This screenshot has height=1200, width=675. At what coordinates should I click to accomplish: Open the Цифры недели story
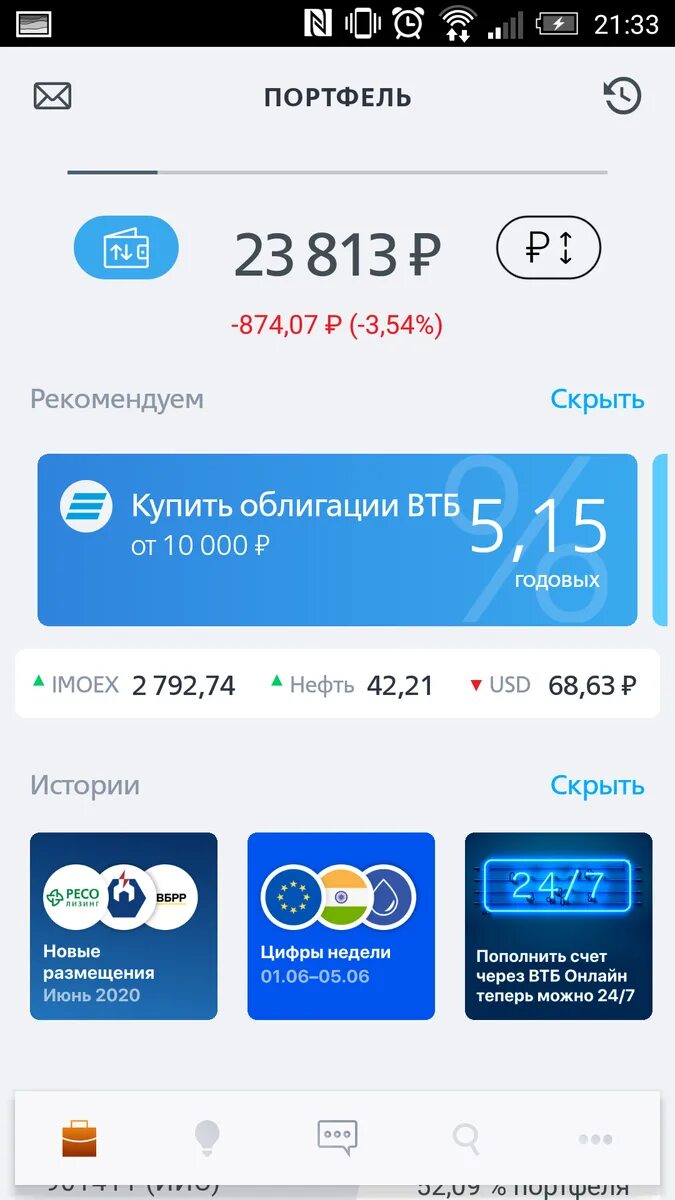point(341,926)
